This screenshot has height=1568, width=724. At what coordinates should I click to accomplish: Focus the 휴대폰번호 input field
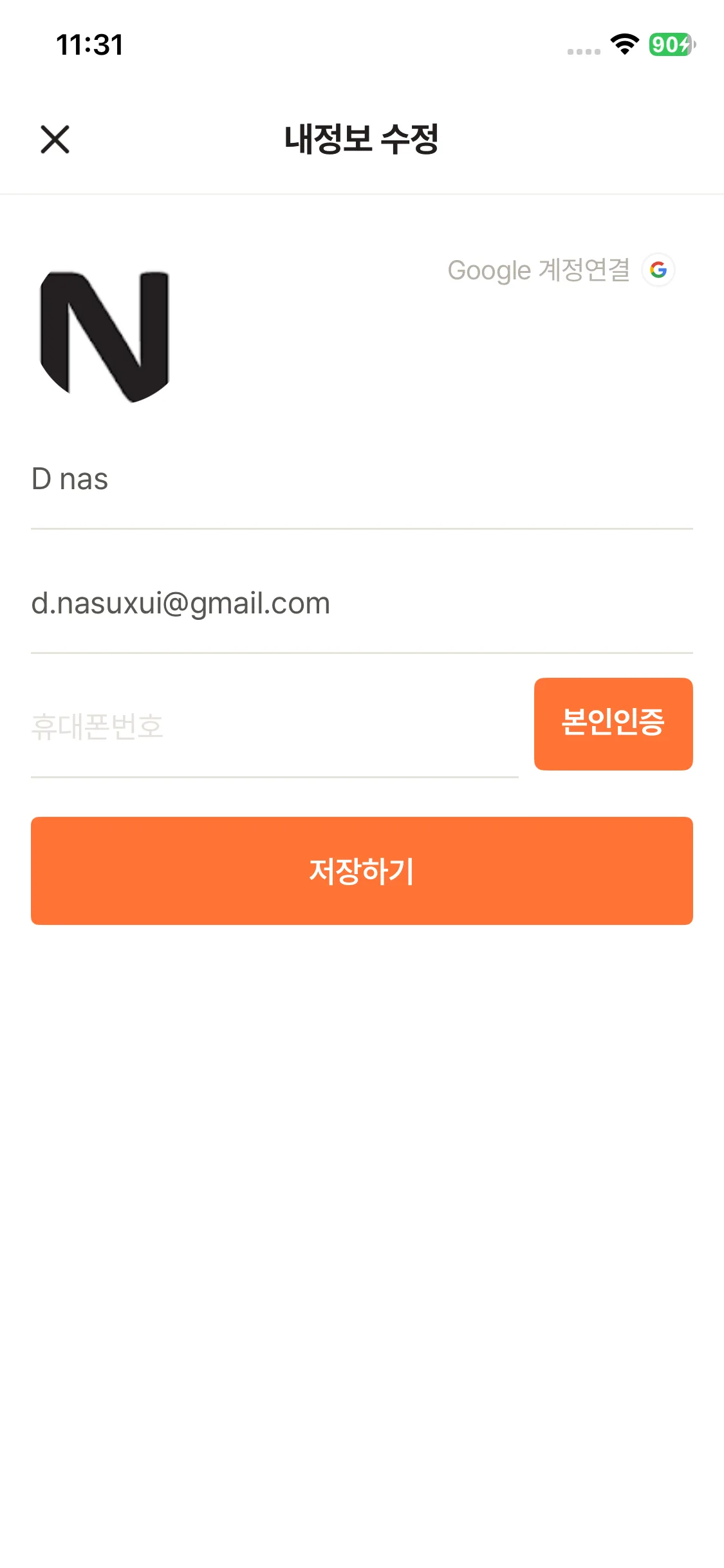(274, 727)
